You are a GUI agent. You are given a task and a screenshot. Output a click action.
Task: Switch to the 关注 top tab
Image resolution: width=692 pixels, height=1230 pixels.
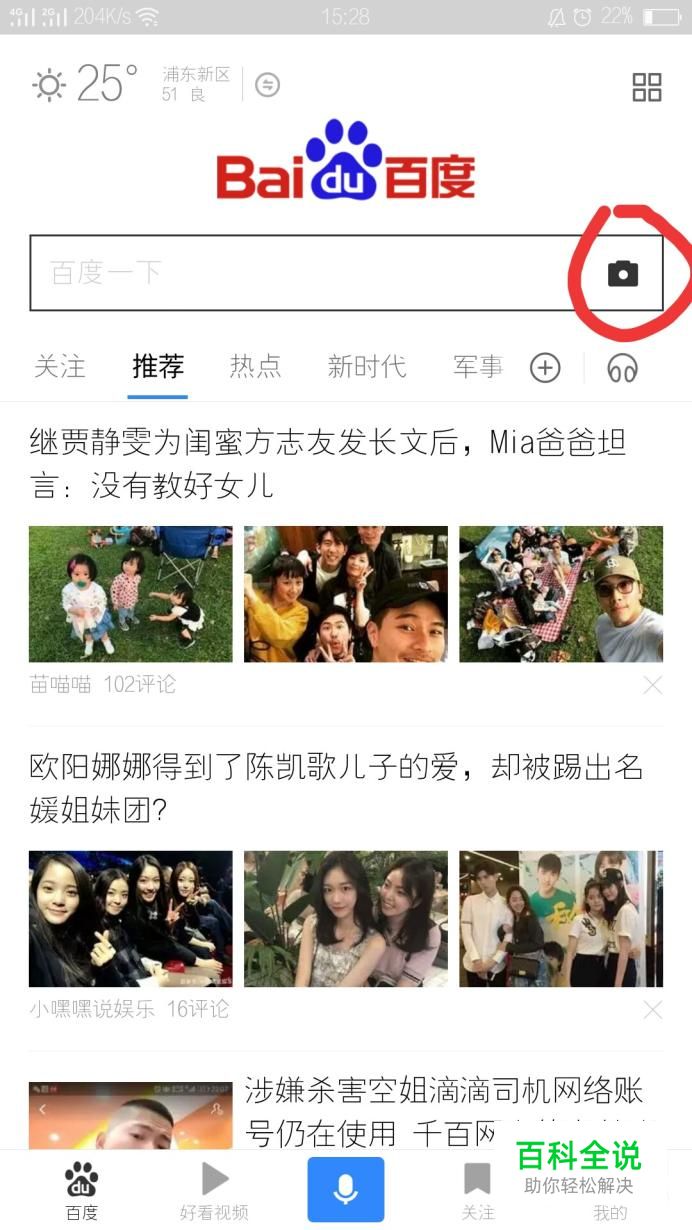[x=59, y=366]
